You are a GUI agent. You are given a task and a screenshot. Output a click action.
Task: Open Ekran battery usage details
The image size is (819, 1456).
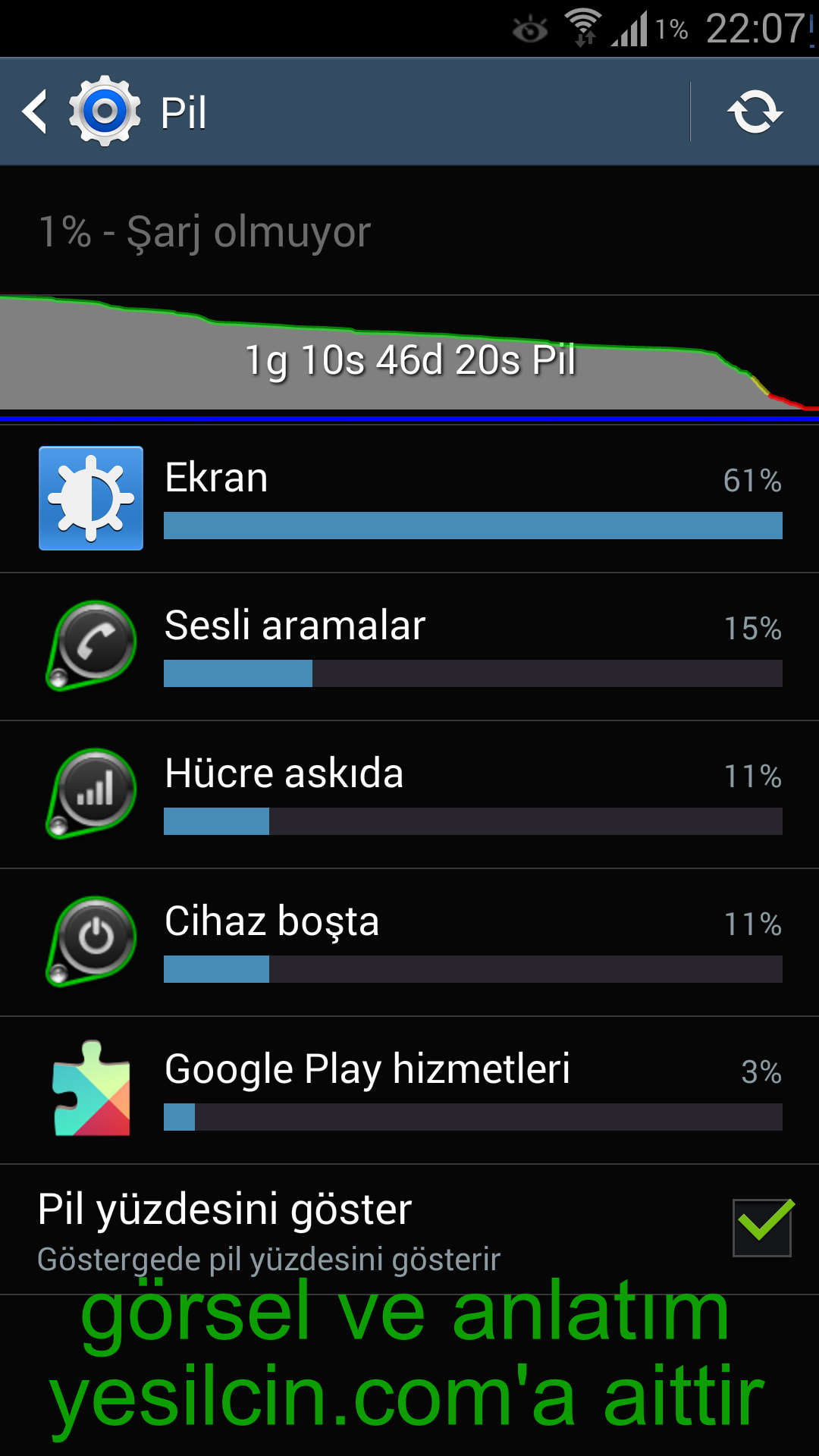click(409, 497)
